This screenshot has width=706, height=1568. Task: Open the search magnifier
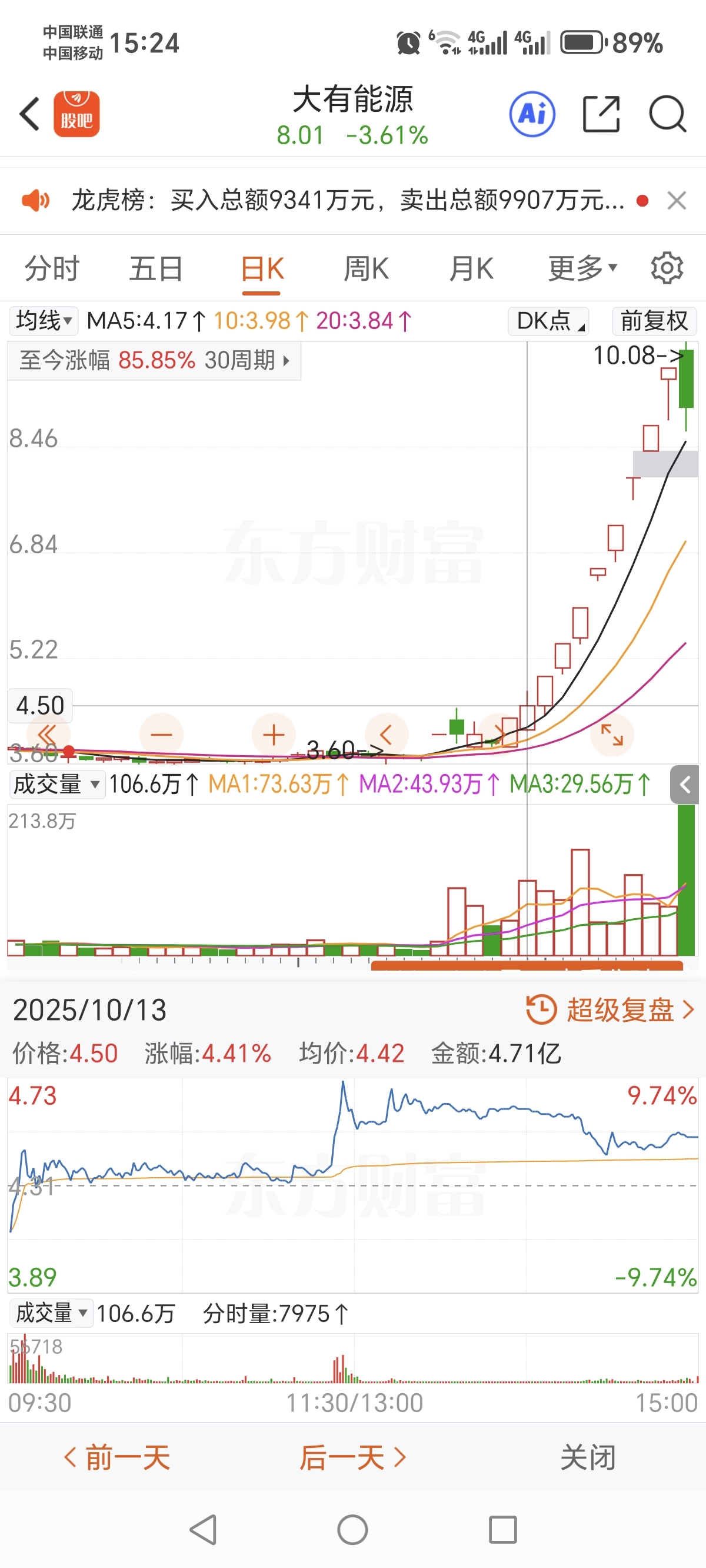668,114
